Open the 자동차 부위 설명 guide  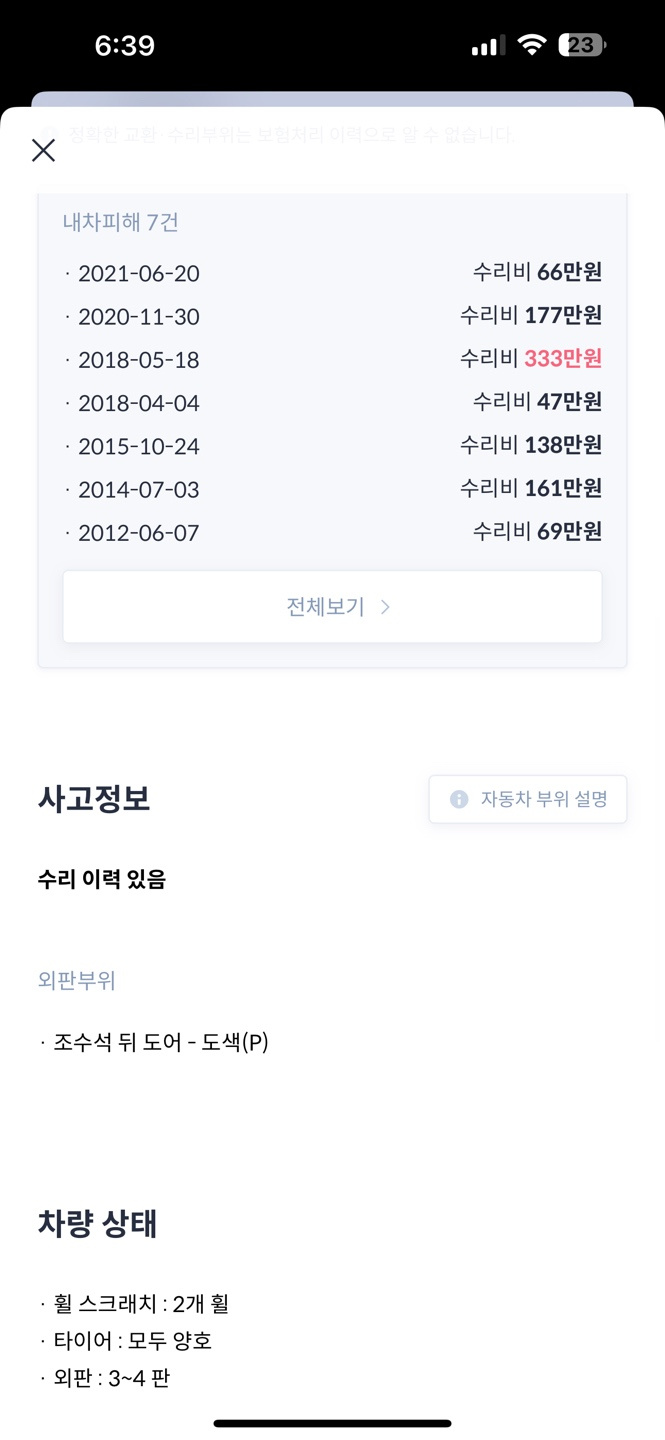[x=528, y=799]
